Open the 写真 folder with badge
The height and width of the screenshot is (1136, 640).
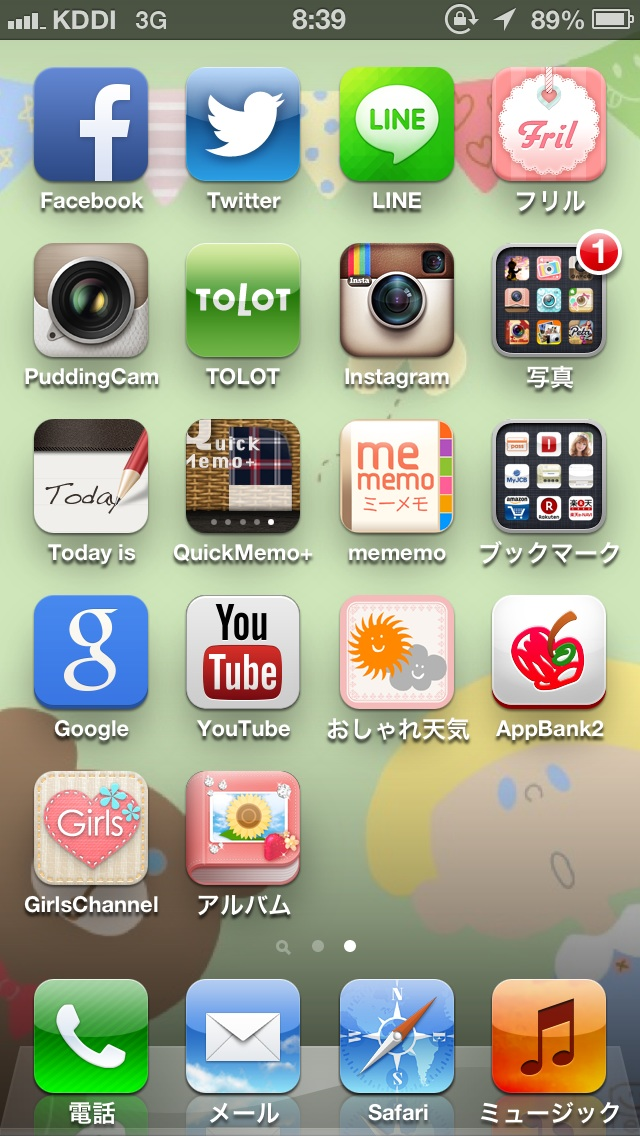click(549, 300)
